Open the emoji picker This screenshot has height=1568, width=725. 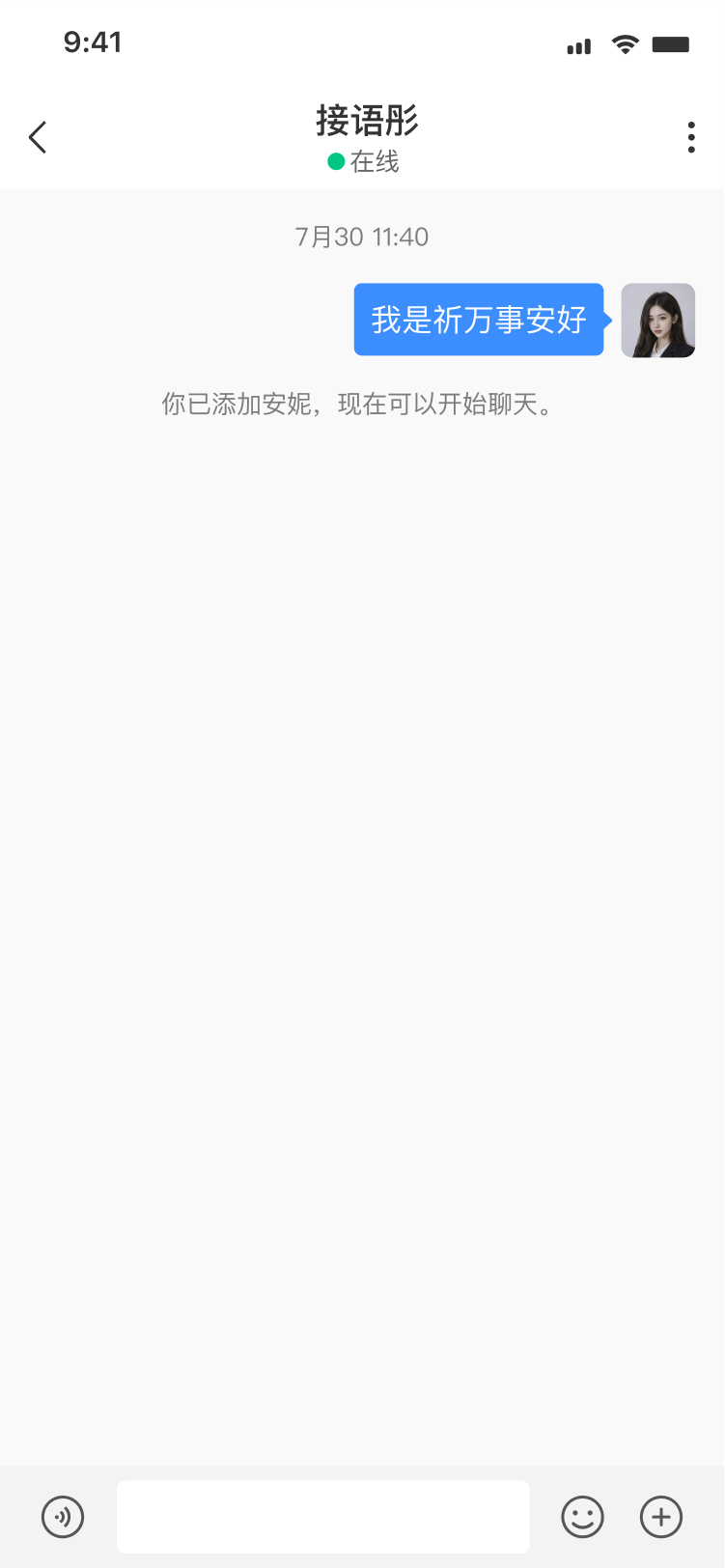click(x=583, y=1517)
